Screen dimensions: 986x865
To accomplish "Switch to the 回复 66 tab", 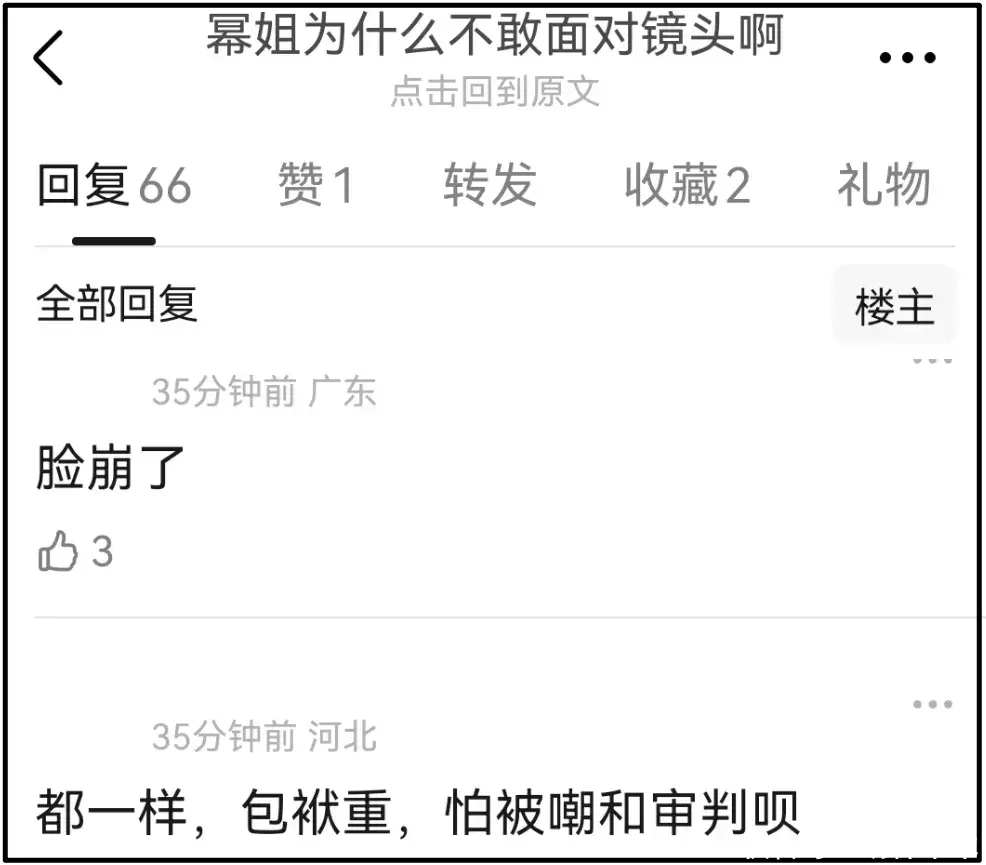I will [114, 186].
